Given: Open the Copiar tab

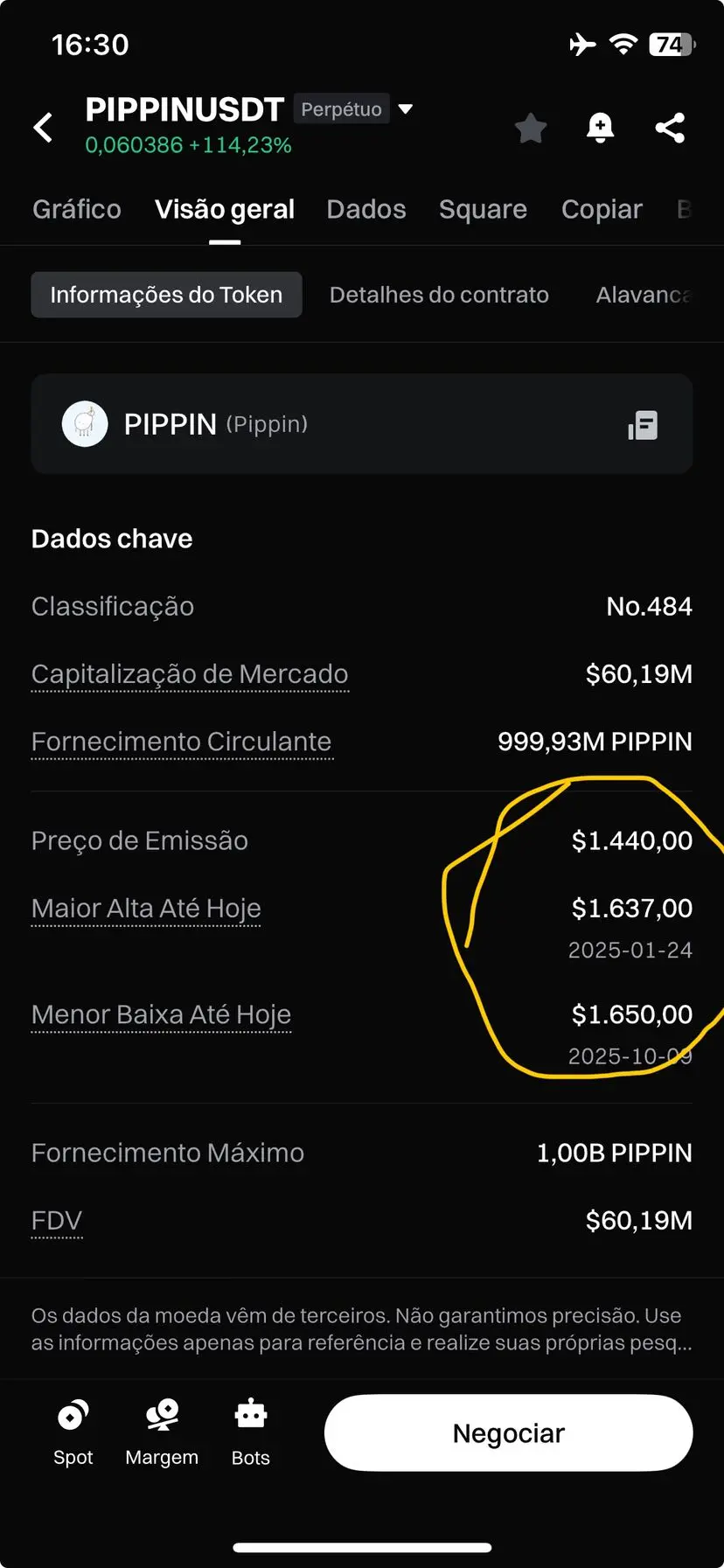Looking at the screenshot, I should [x=602, y=210].
